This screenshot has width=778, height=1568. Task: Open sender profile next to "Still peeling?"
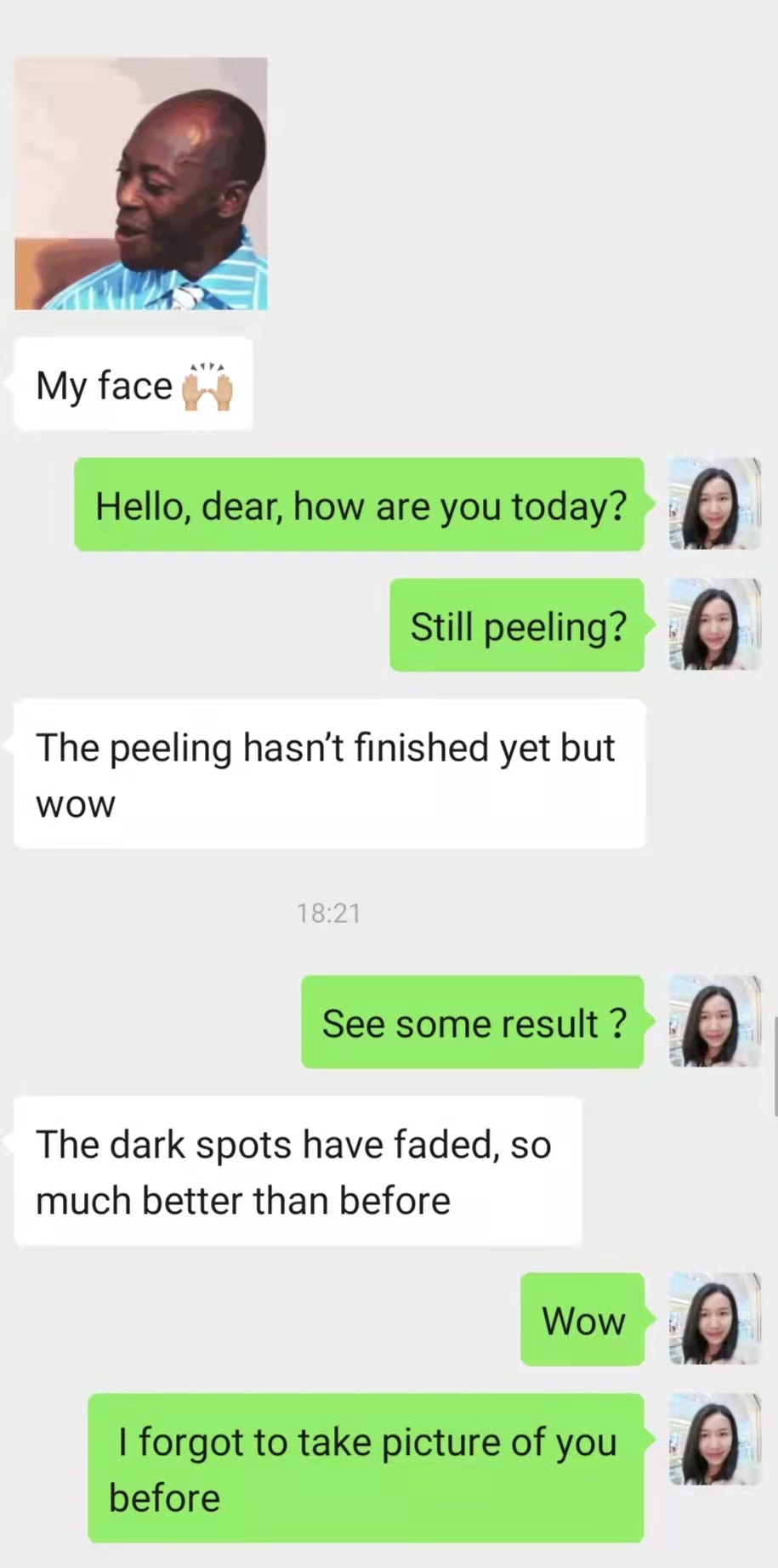tap(714, 625)
